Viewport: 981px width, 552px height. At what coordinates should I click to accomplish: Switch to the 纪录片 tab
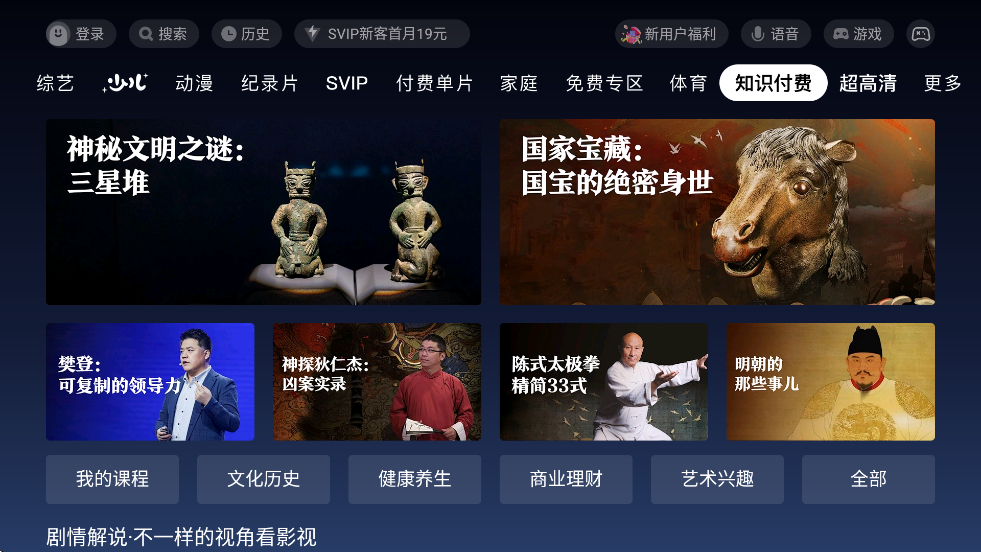click(x=269, y=83)
